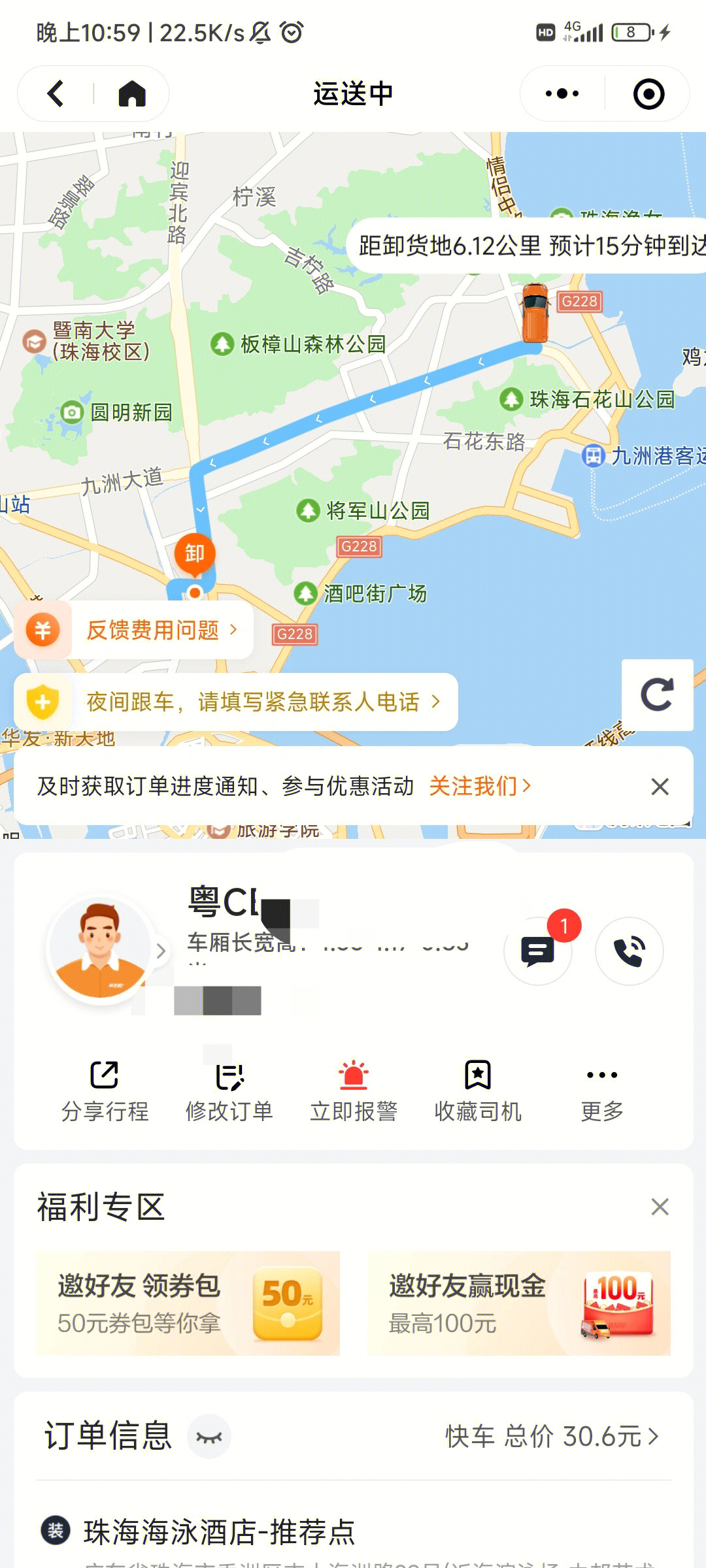
Task: View price details for 总价 30.6元
Action: 552,1437
